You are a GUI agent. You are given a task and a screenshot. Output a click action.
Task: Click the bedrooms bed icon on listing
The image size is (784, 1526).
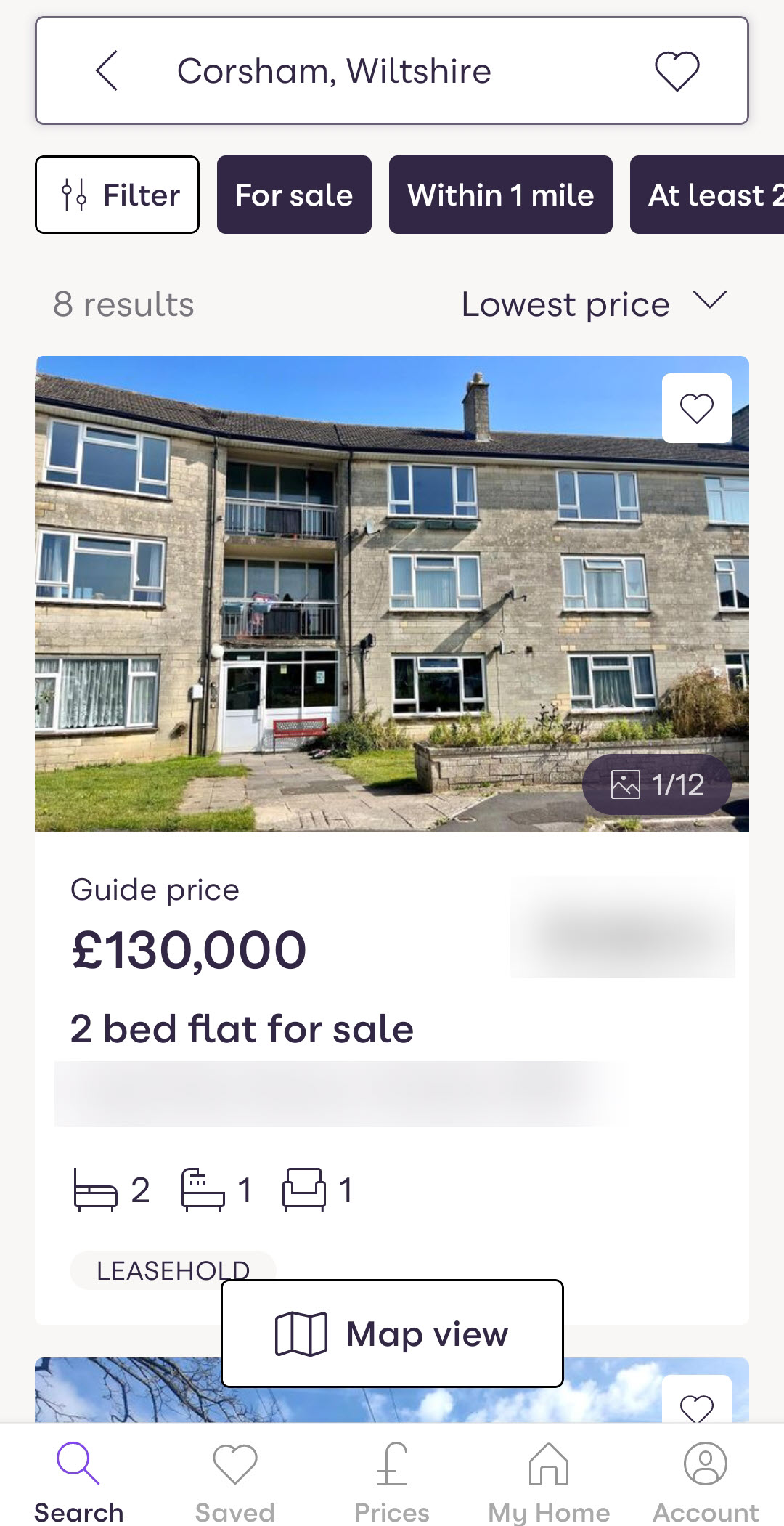click(x=95, y=1189)
